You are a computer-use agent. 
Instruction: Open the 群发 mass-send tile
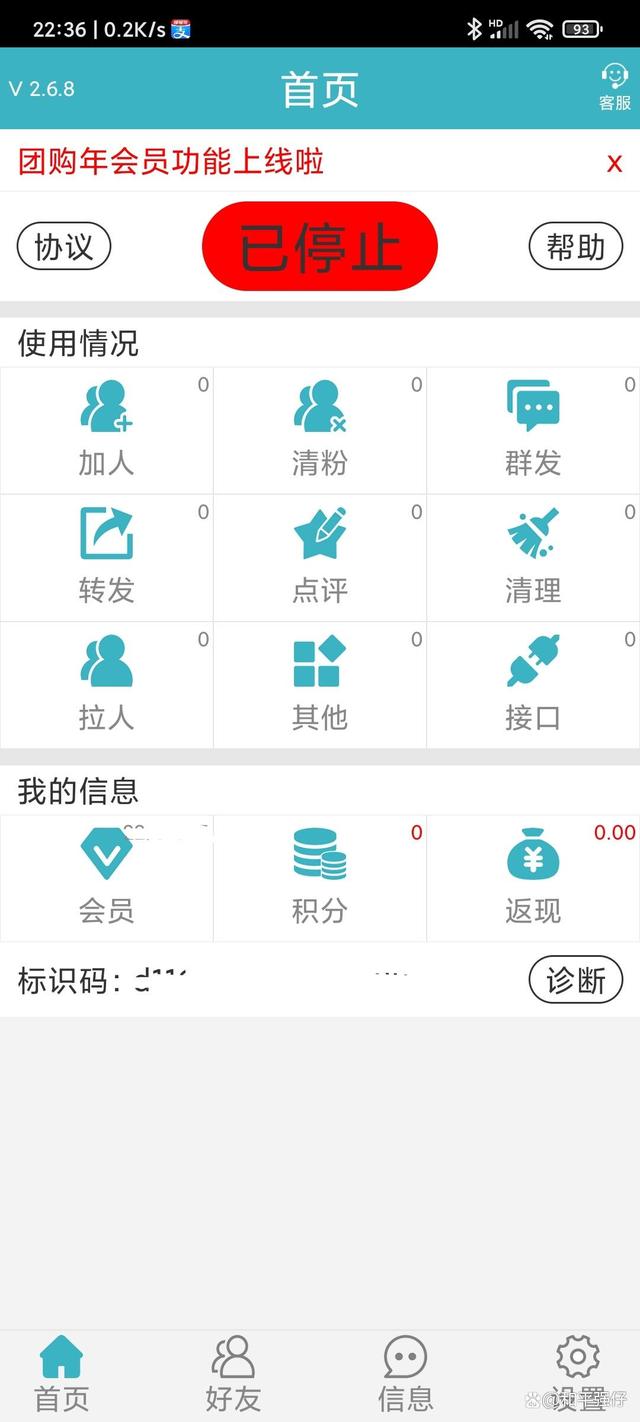pyautogui.click(x=533, y=430)
